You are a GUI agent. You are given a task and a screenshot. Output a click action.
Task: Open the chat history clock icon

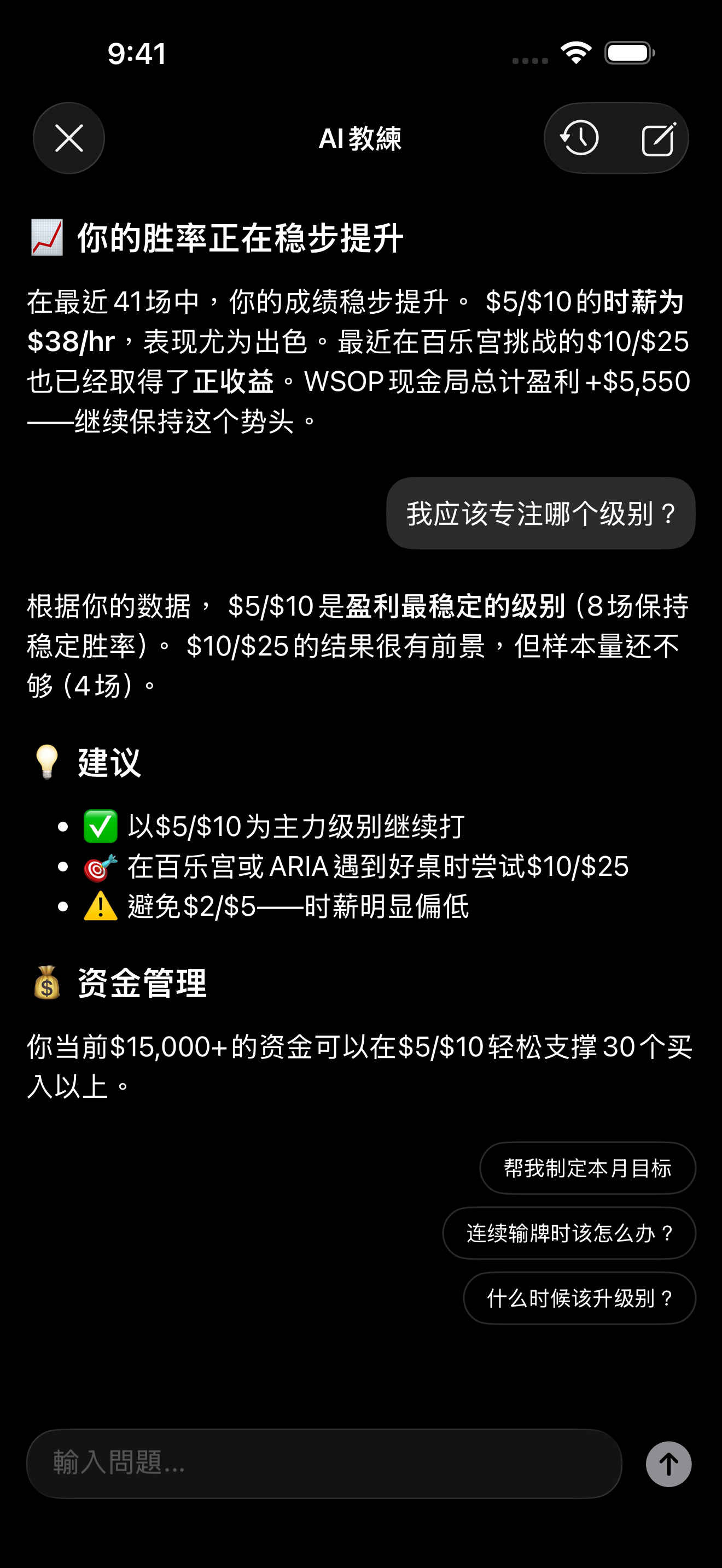tap(580, 138)
